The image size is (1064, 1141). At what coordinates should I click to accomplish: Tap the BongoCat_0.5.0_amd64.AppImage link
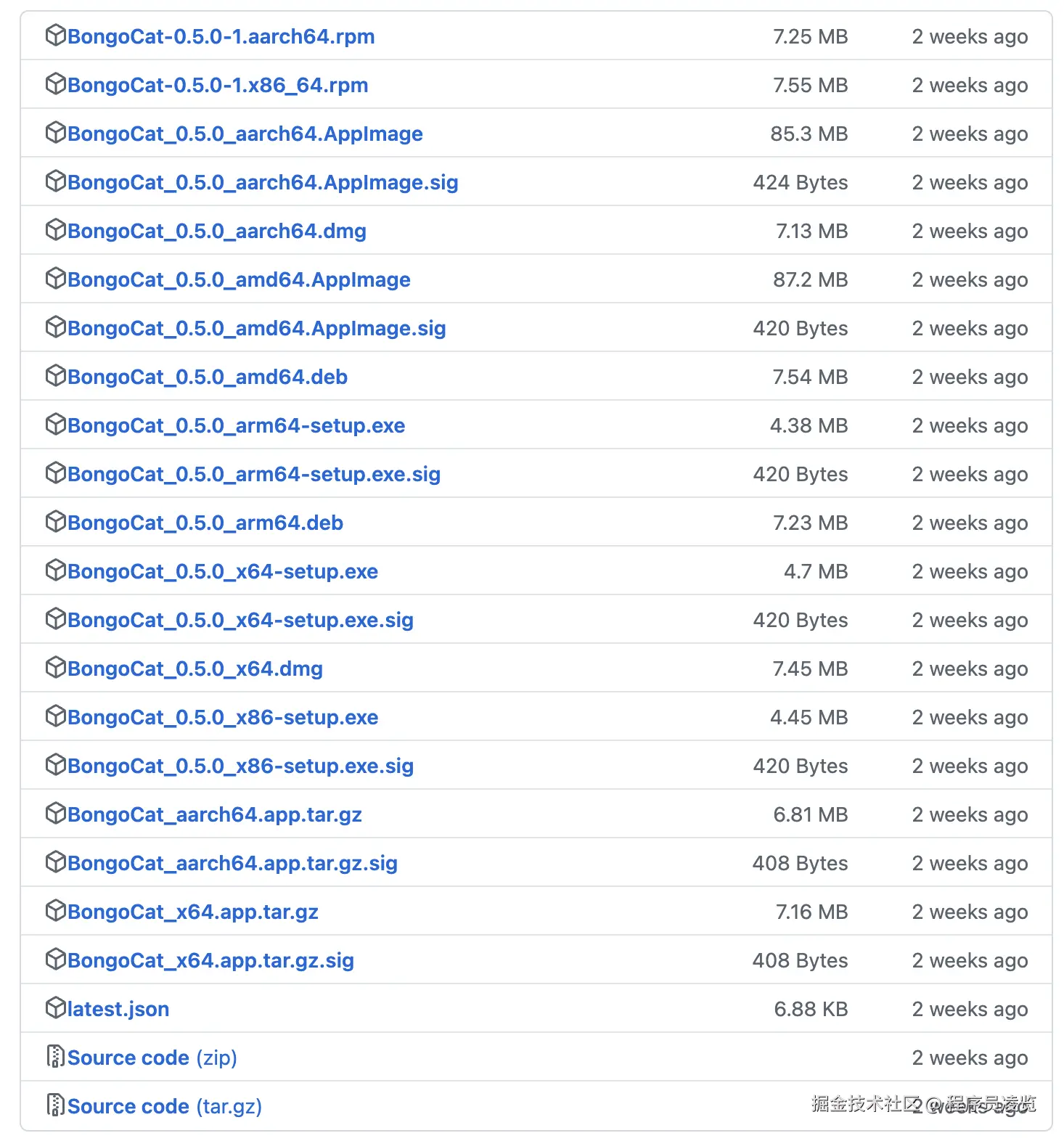point(239,279)
